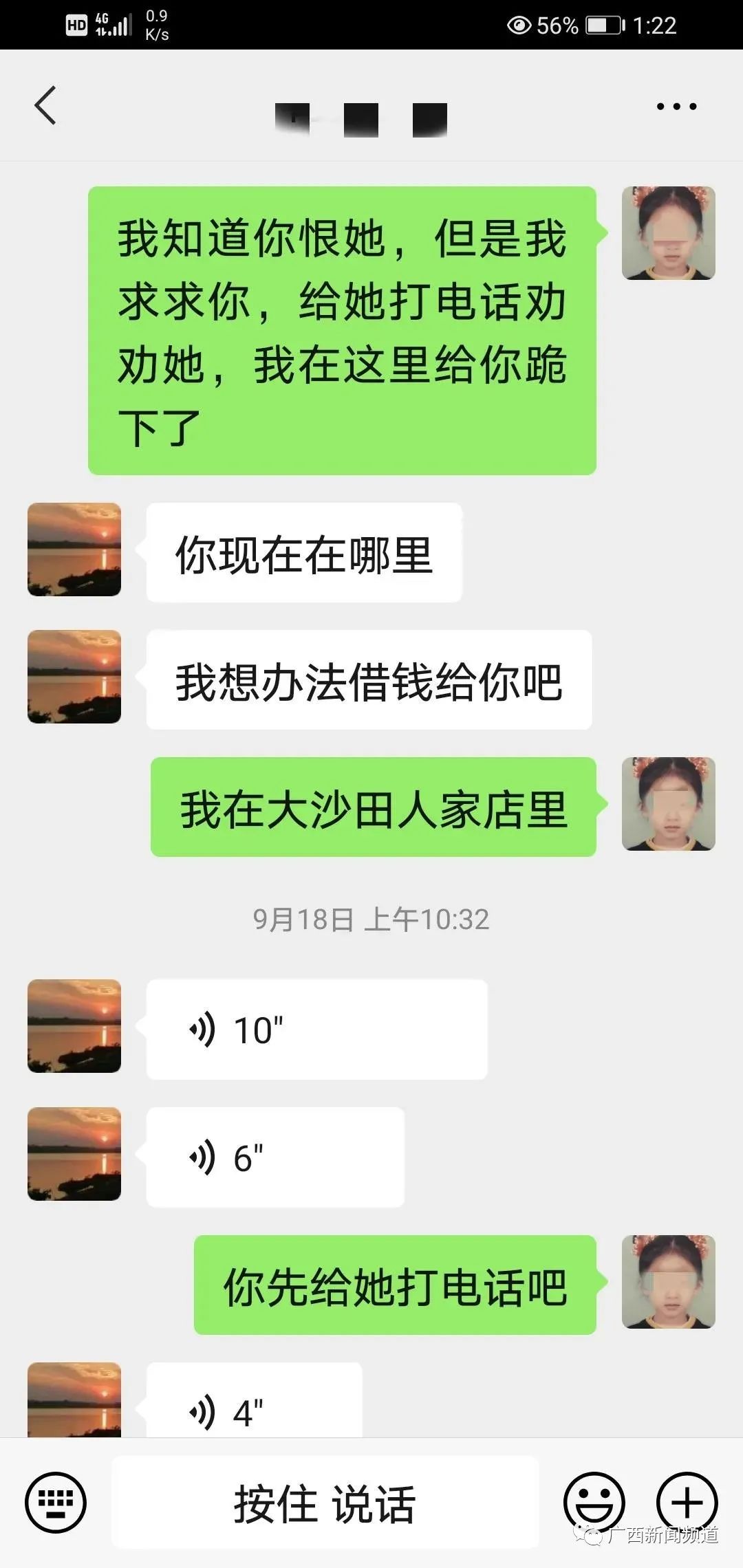Go back from this chat
743x1568 pixels.
tap(45, 106)
